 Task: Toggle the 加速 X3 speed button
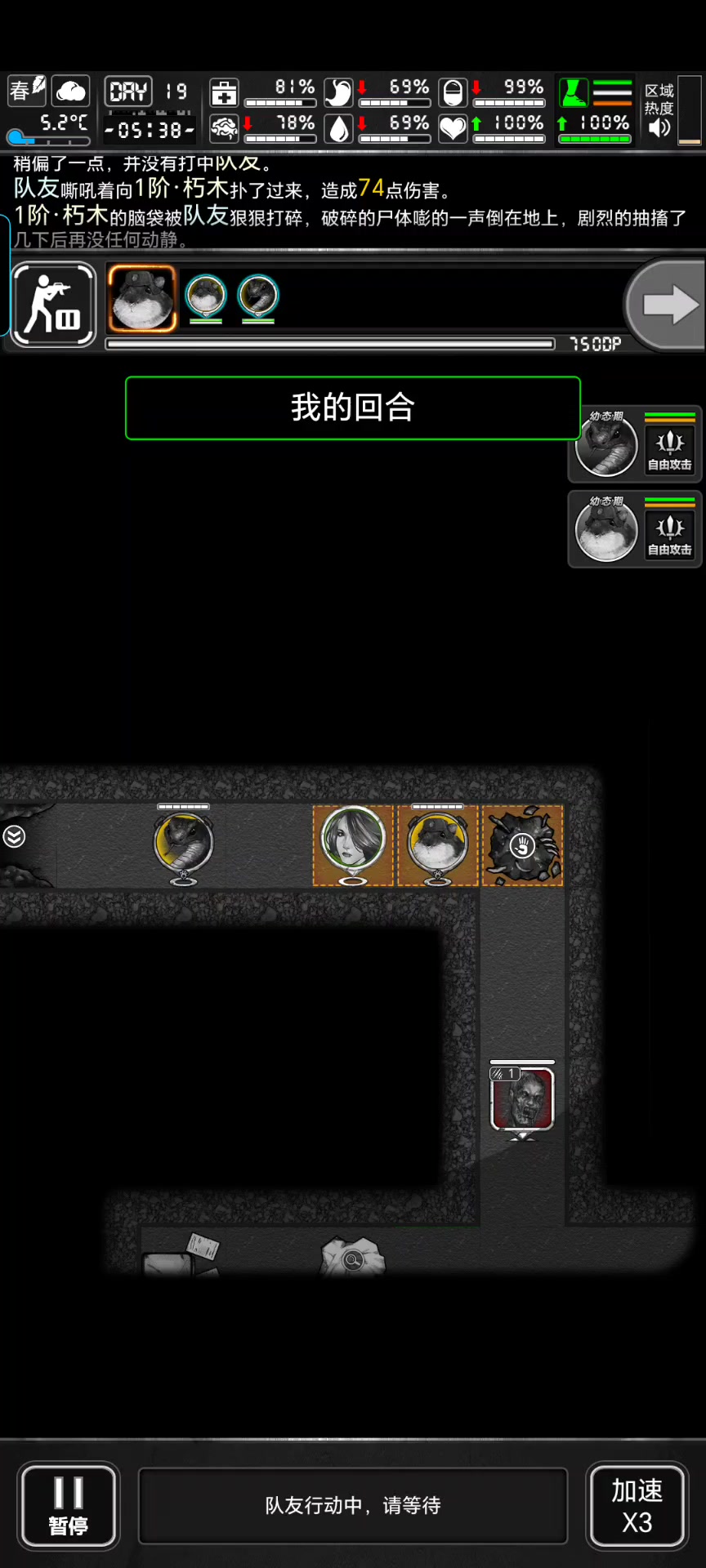point(637,1505)
